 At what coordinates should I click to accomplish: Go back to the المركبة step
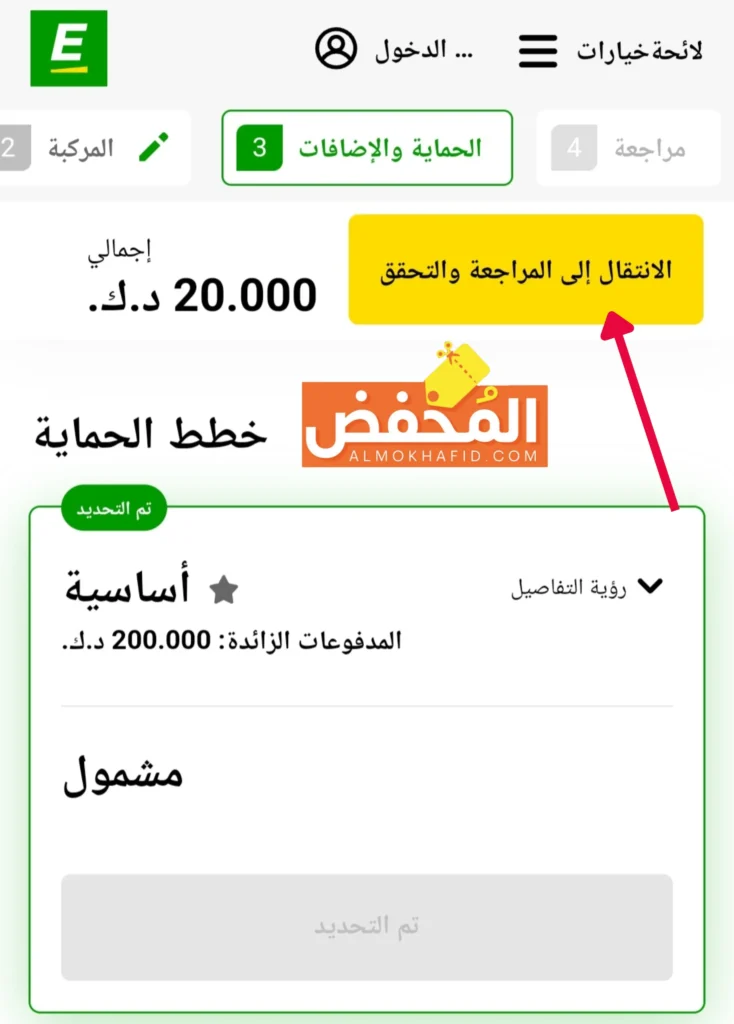click(x=95, y=148)
